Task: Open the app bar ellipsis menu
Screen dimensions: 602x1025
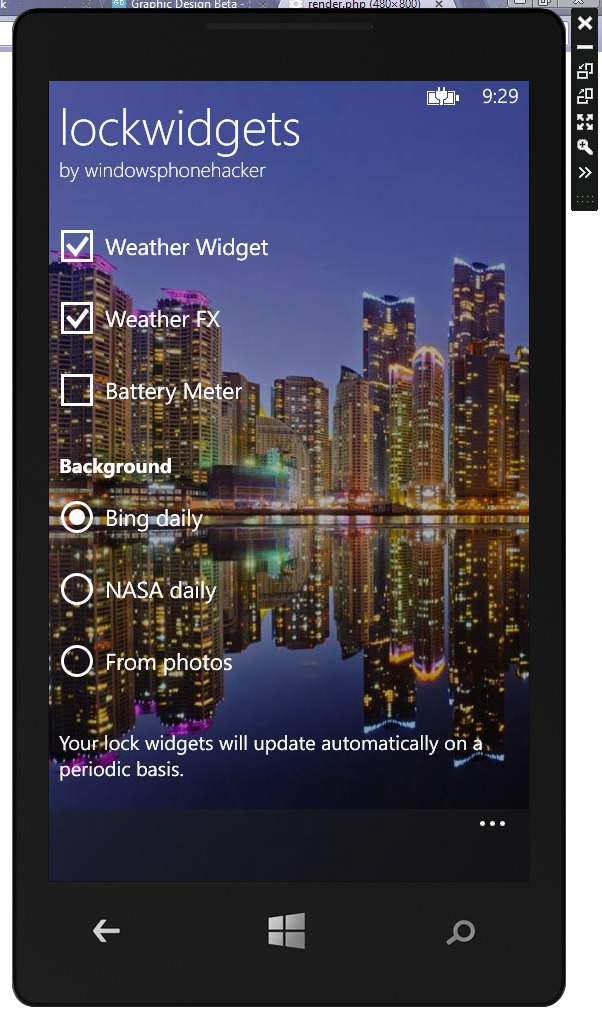Action: pos(491,824)
